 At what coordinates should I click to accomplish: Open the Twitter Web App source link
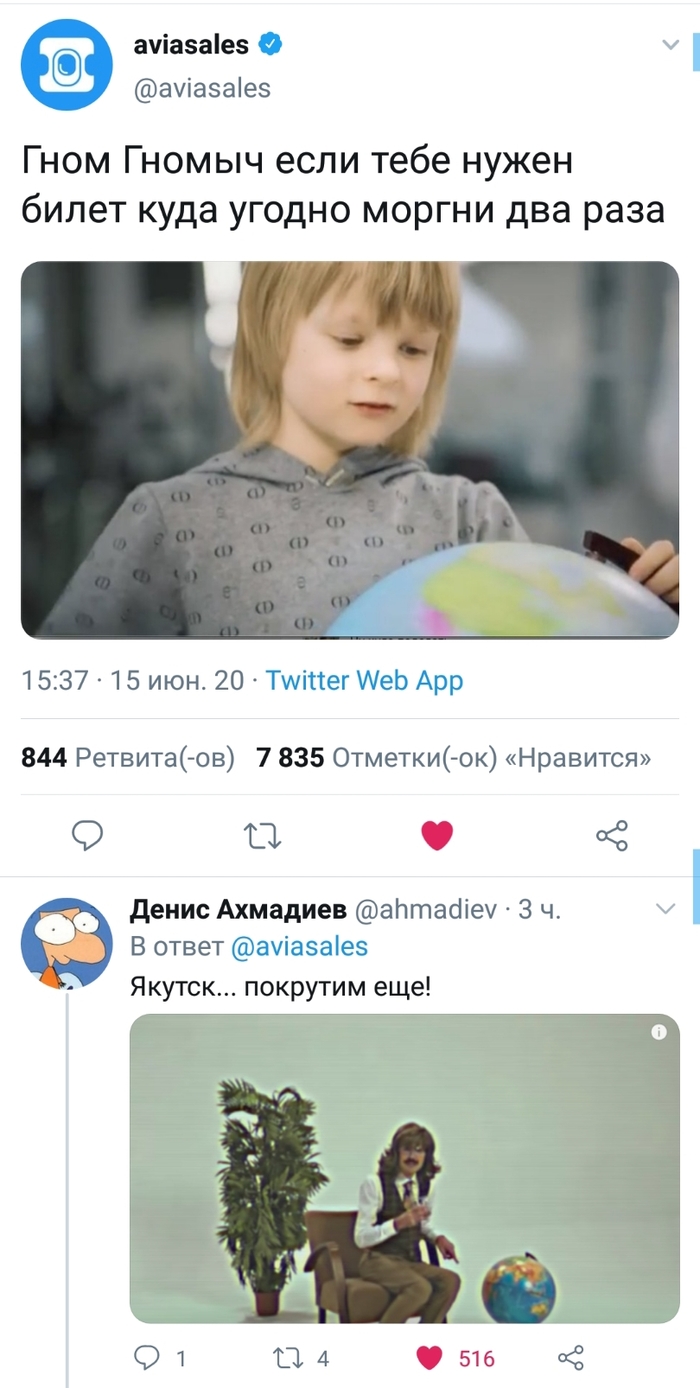[365, 681]
